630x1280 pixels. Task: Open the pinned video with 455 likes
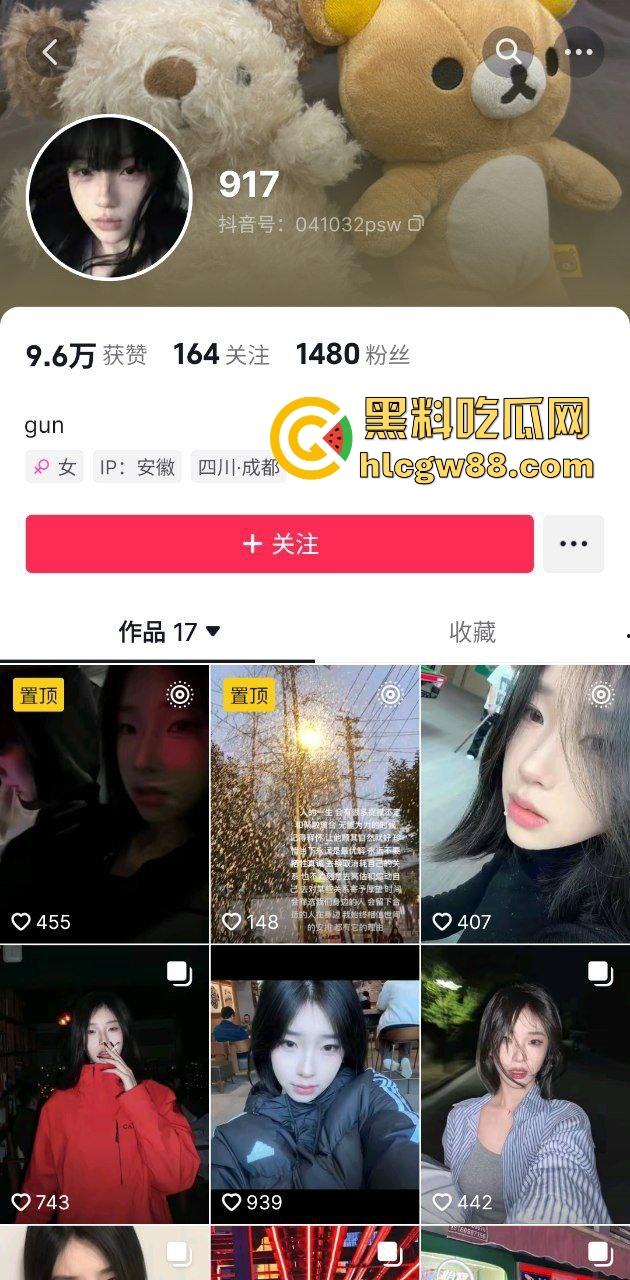(x=104, y=803)
